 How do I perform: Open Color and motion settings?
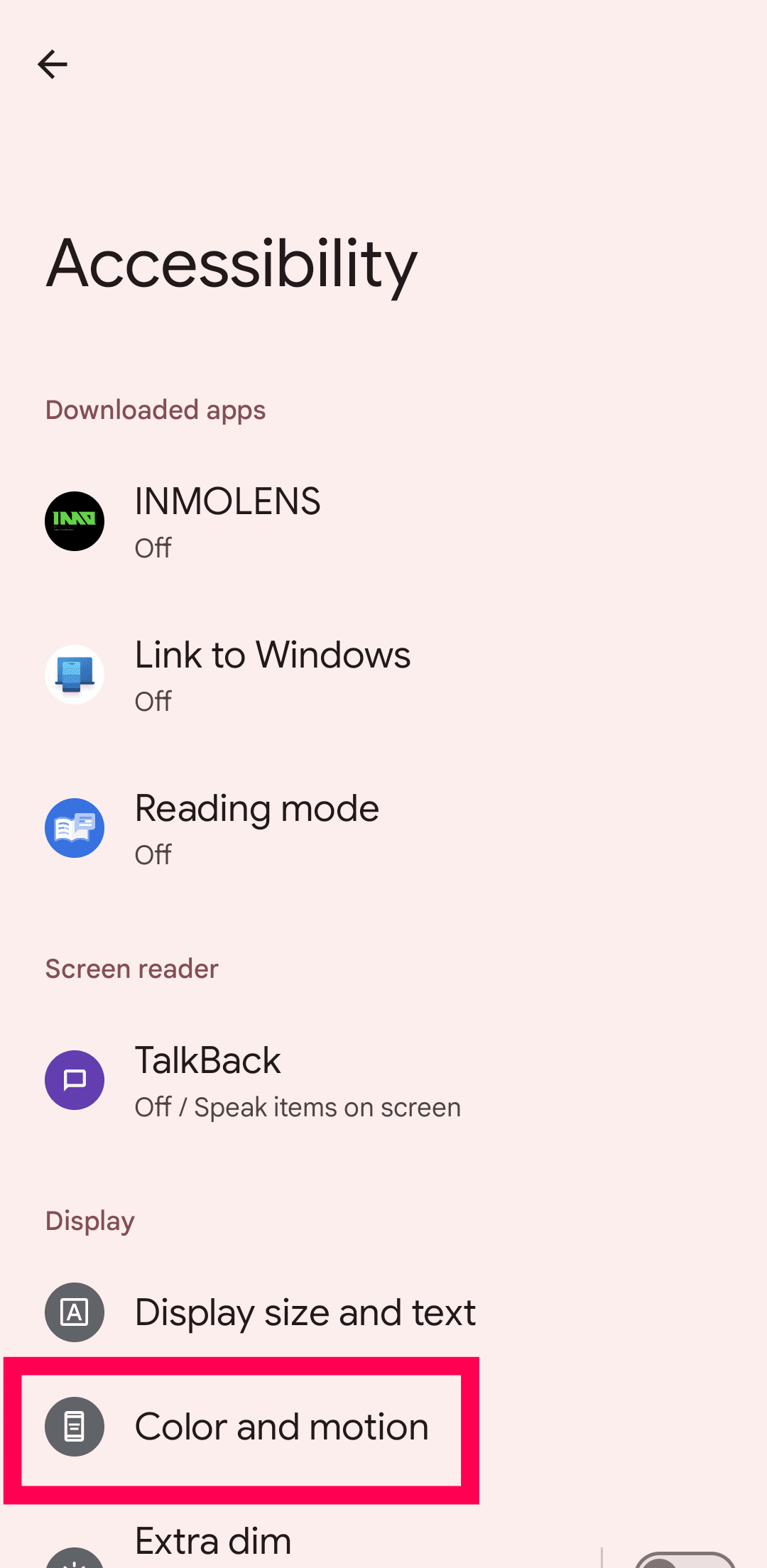[x=281, y=1427]
